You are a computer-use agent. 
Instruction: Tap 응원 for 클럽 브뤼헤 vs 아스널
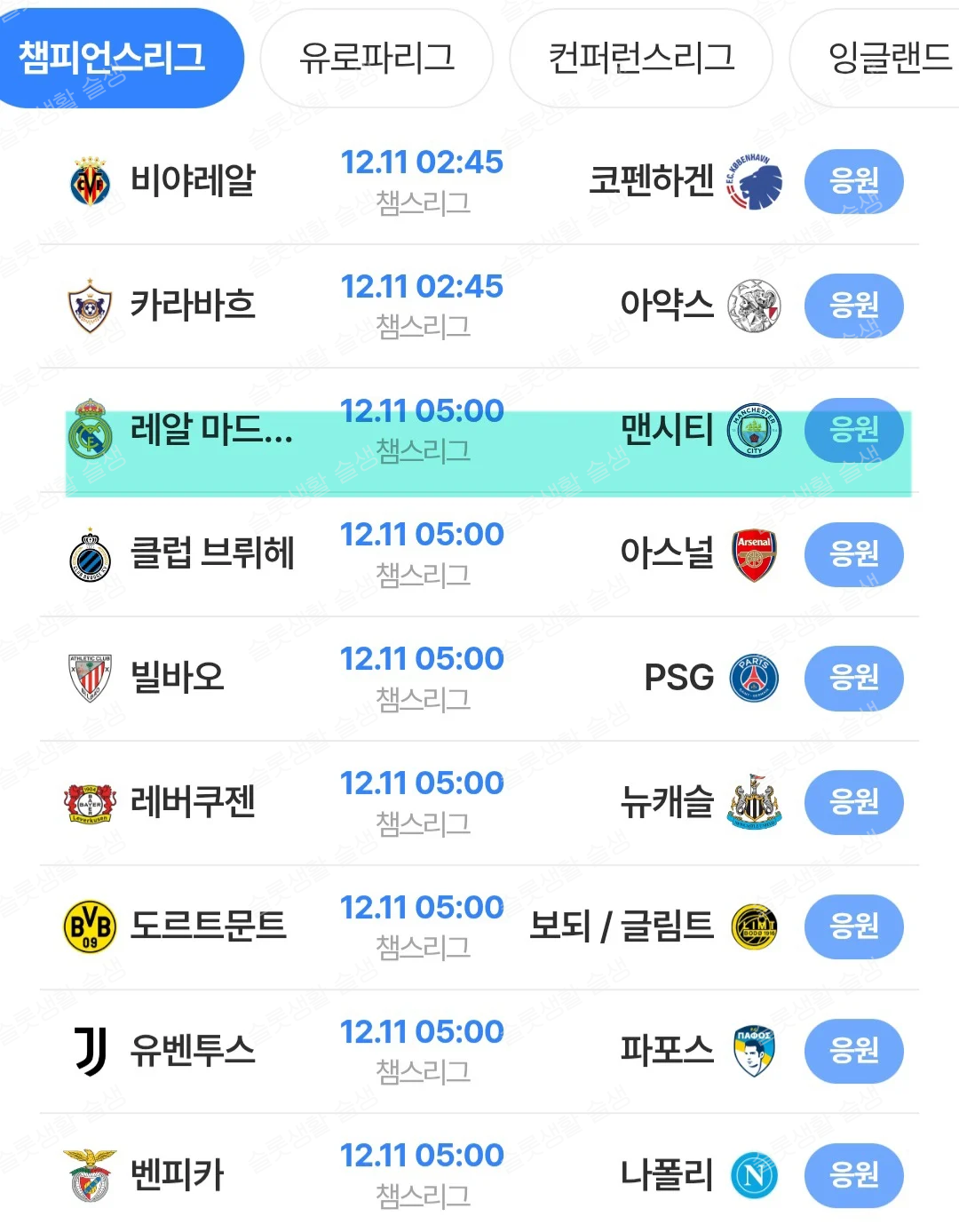click(853, 554)
